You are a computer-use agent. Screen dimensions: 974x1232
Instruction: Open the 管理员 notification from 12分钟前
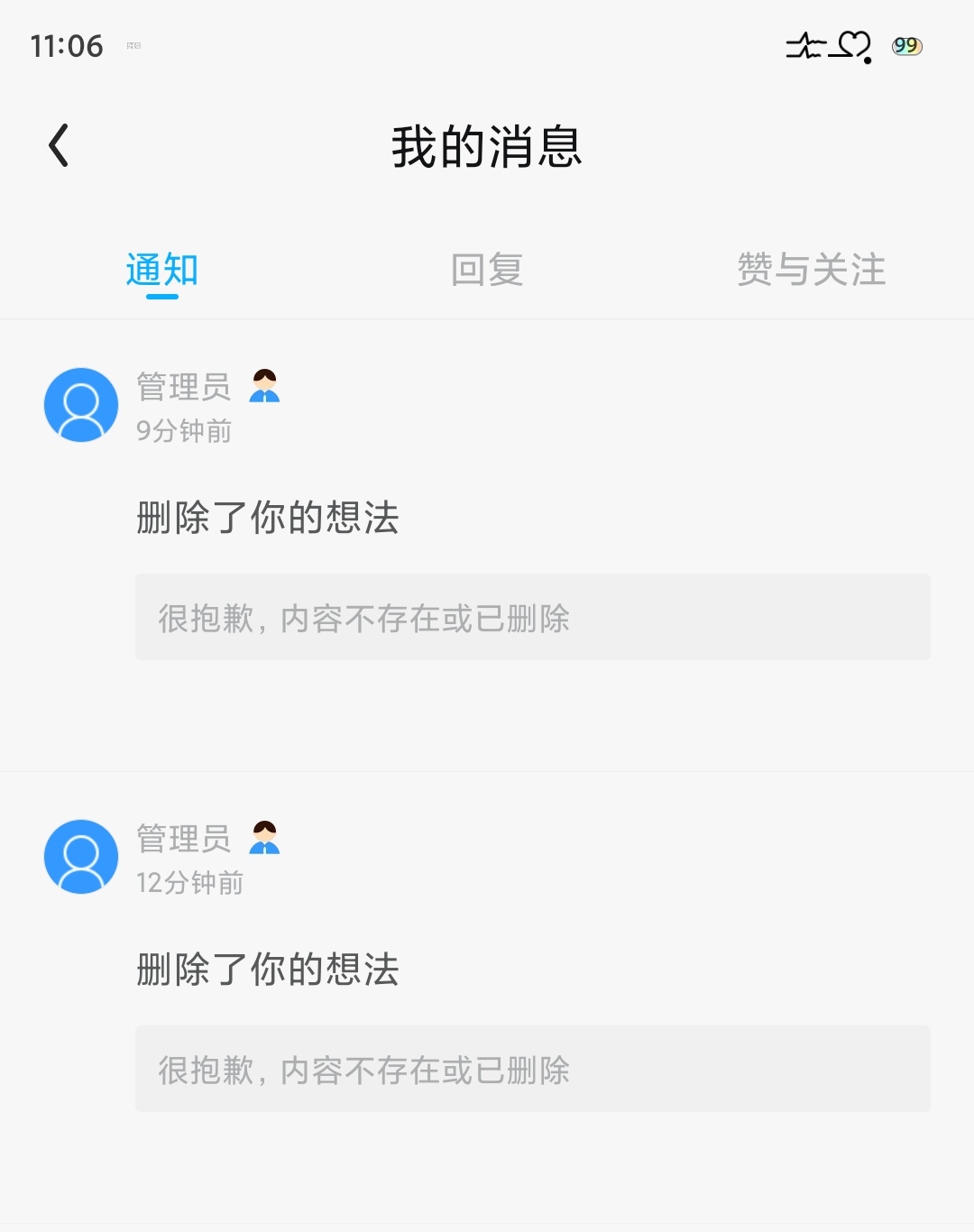pos(487,970)
